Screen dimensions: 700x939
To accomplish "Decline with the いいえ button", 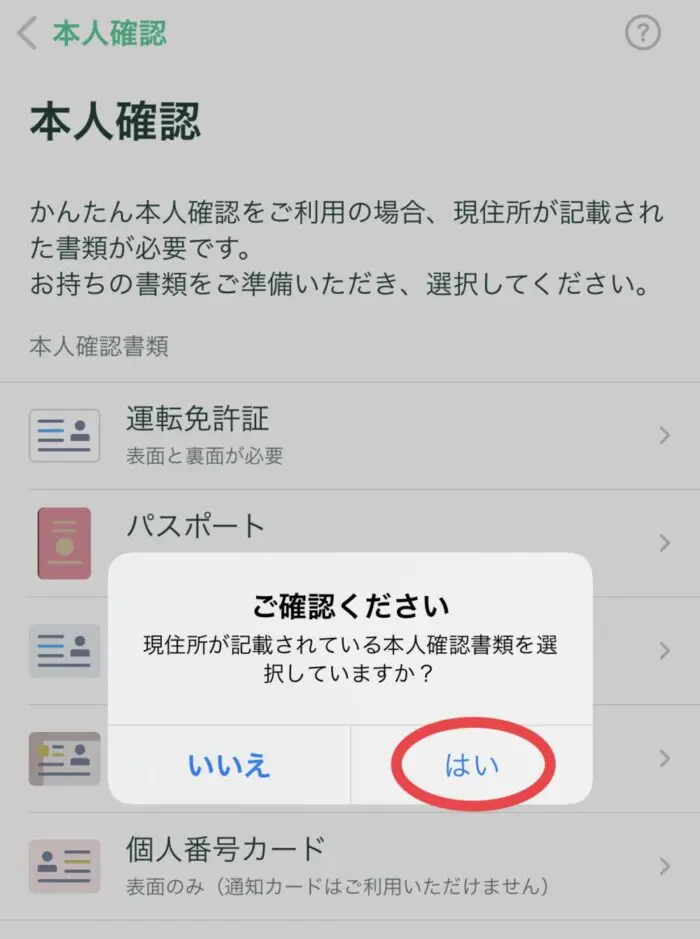I will [229, 765].
